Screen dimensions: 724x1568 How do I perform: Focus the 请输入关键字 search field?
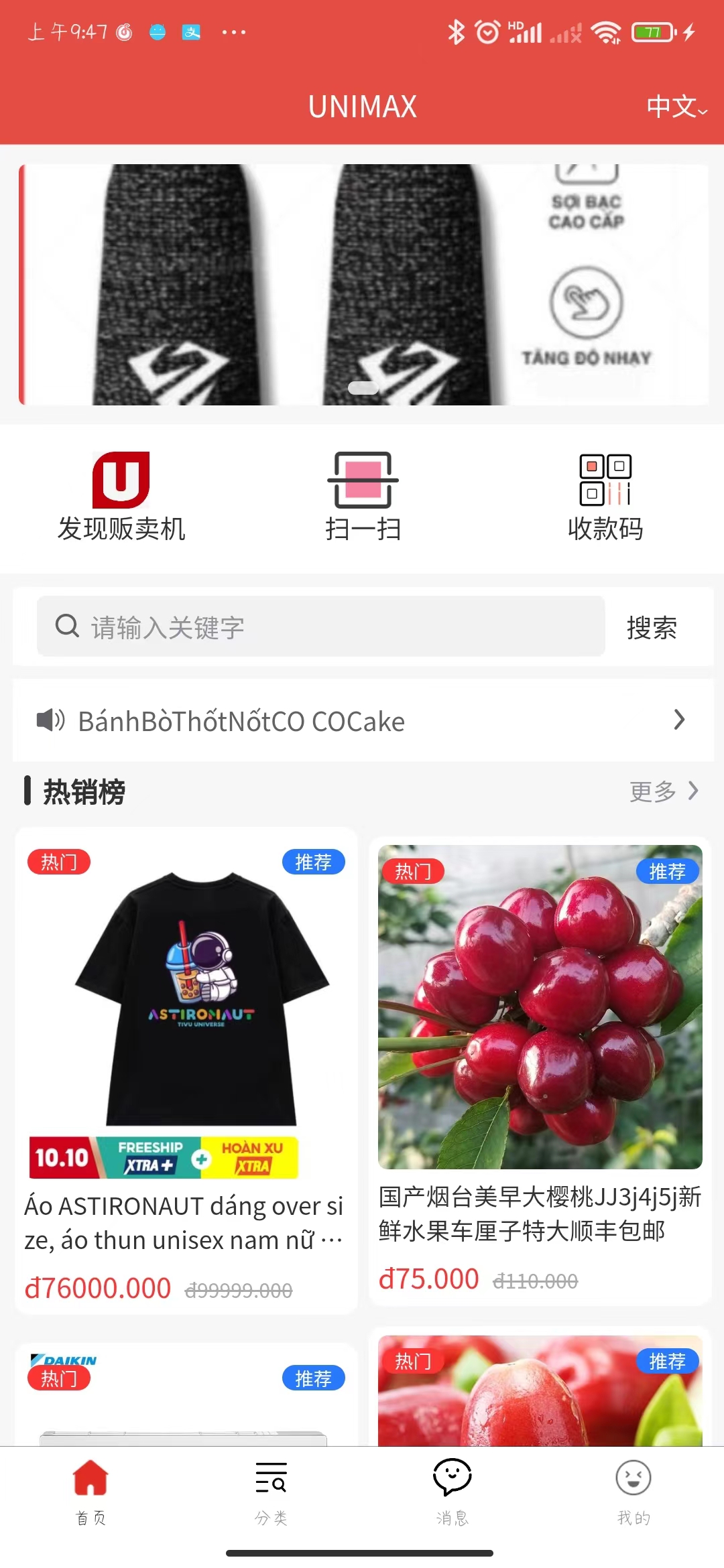pyautogui.click(x=320, y=627)
